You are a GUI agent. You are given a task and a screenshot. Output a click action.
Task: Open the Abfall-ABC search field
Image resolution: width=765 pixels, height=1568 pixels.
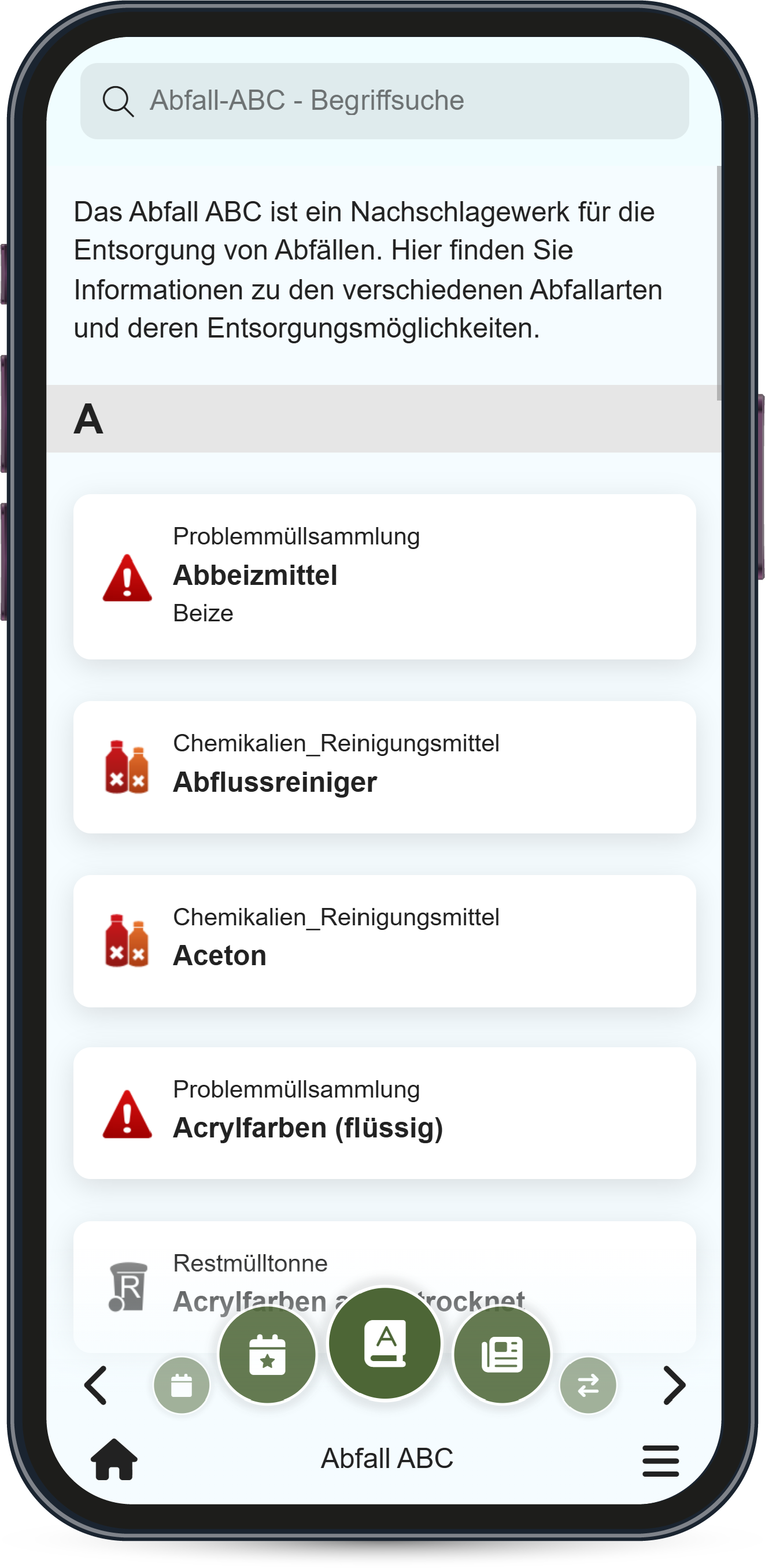pyautogui.click(x=384, y=101)
